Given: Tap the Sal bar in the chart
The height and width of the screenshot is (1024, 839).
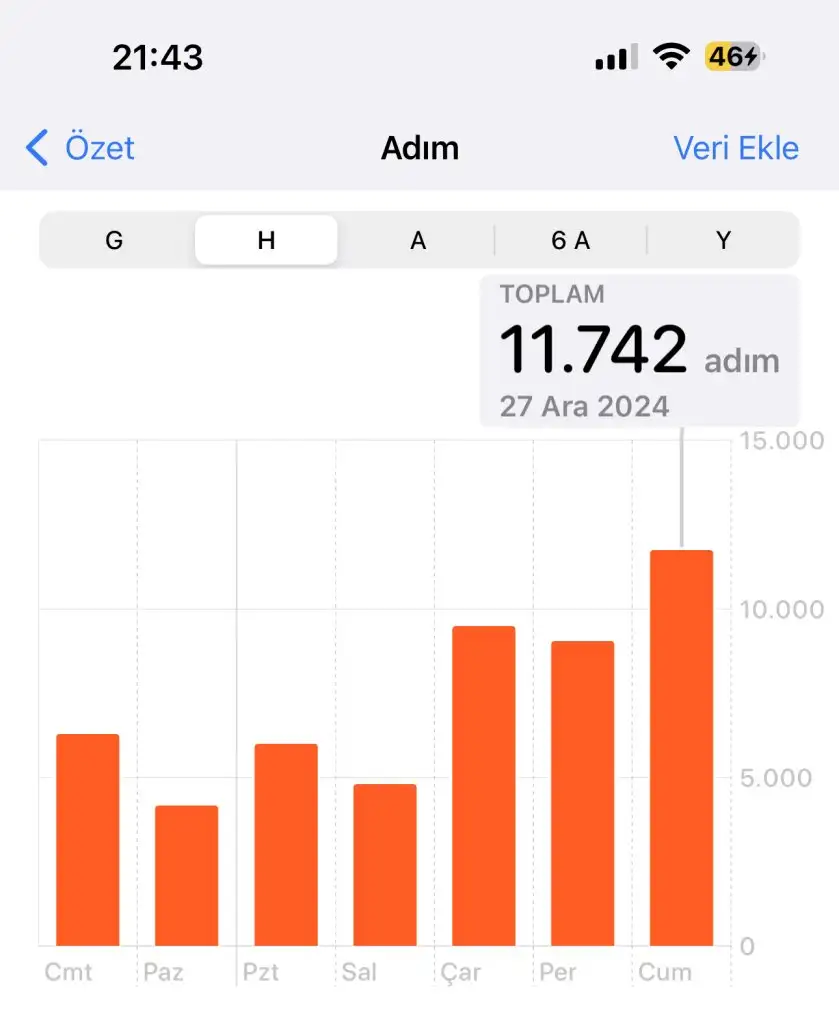Looking at the screenshot, I should [384, 865].
